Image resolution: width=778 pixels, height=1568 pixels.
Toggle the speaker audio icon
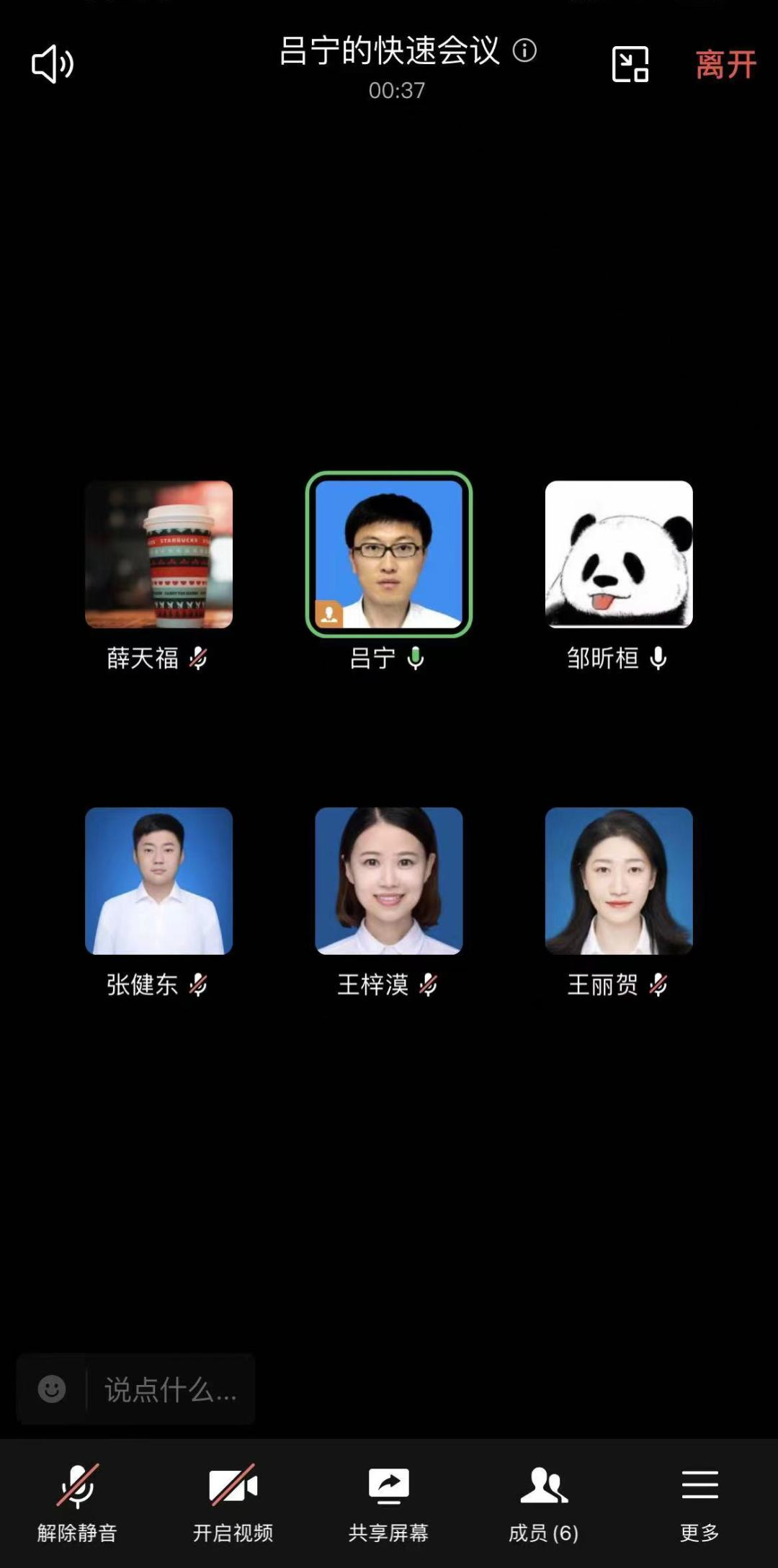tap(52, 64)
